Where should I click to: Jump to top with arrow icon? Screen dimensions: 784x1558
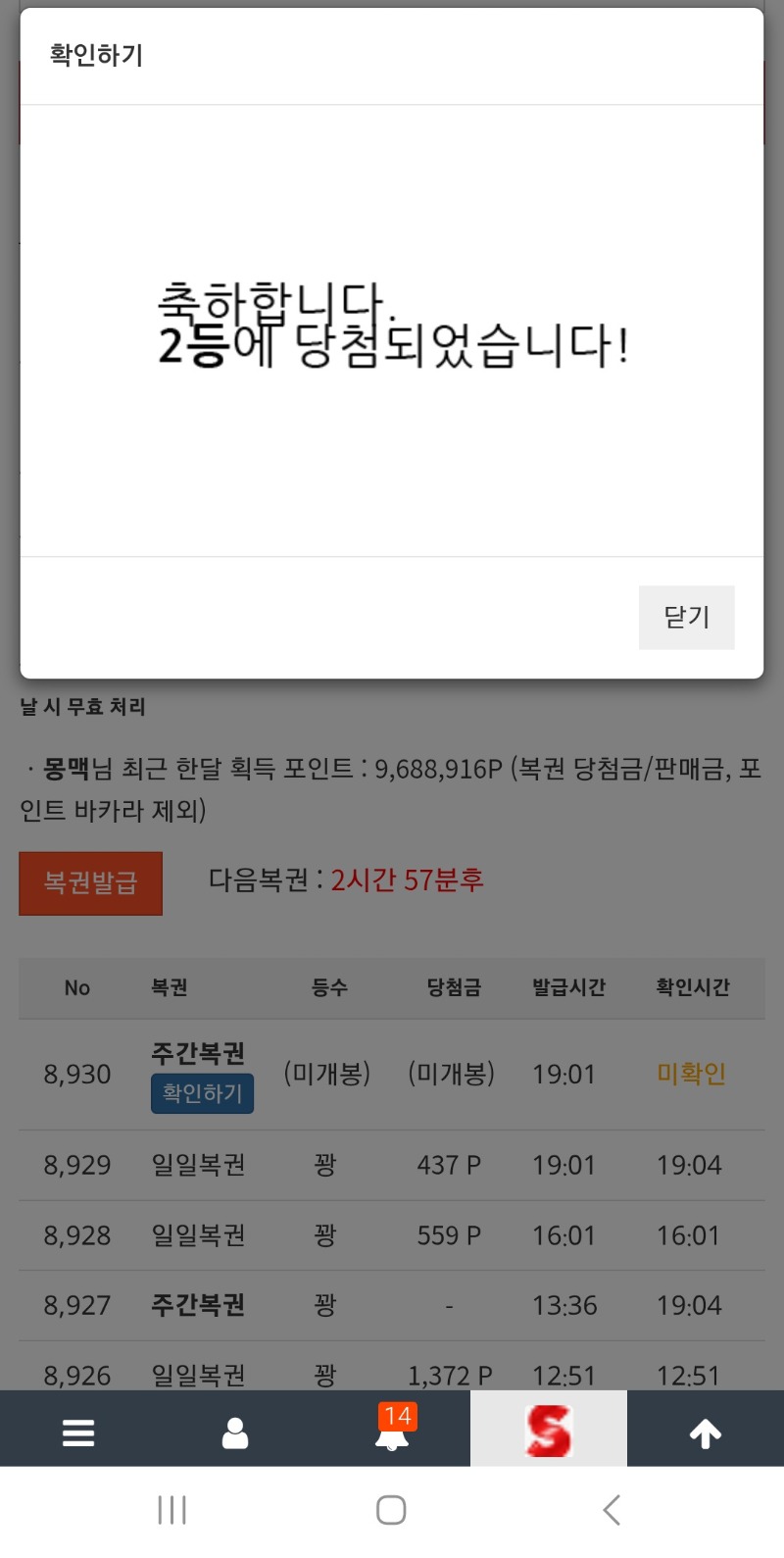tap(706, 1432)
